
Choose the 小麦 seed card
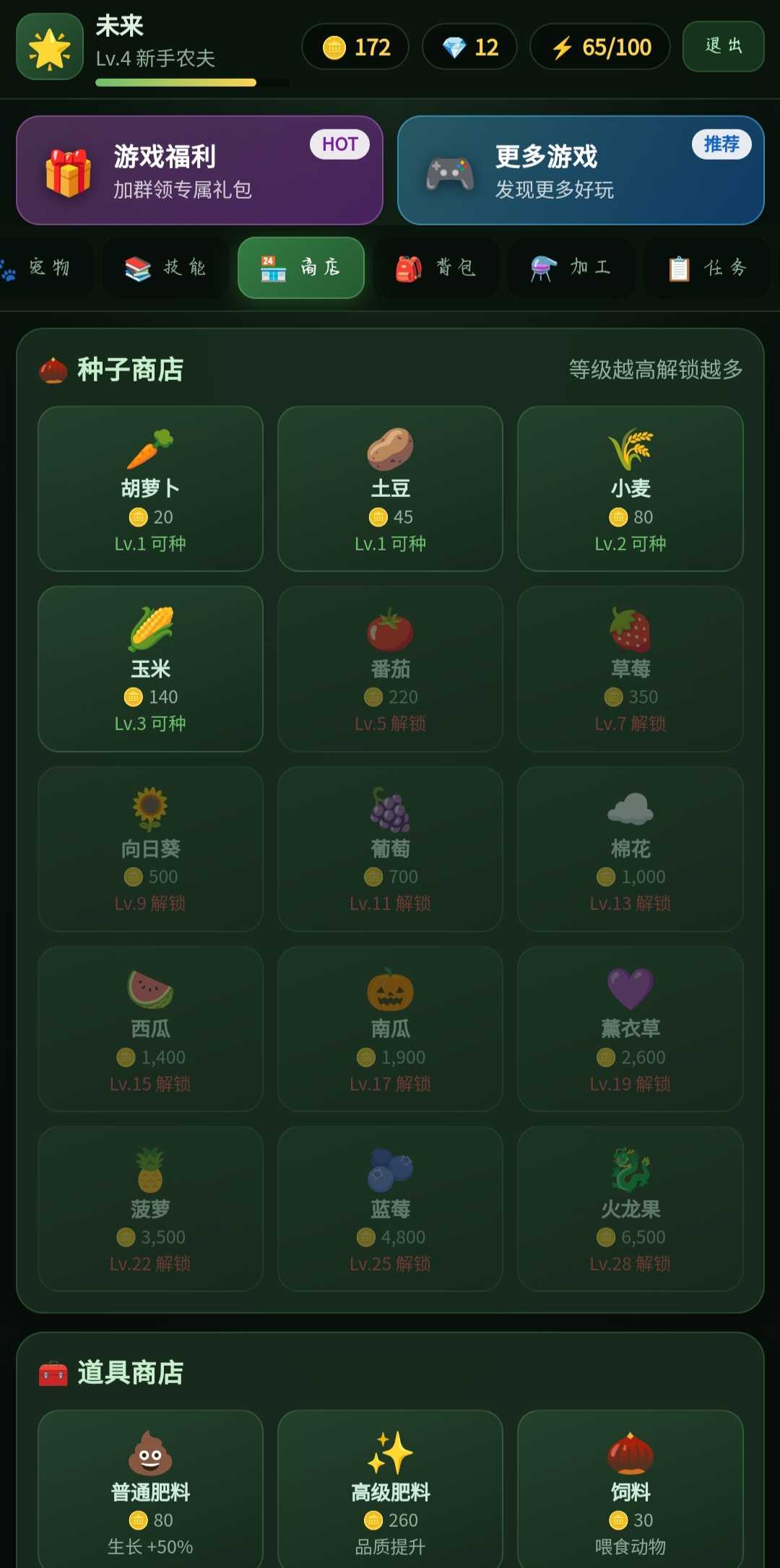pos(630,489)
